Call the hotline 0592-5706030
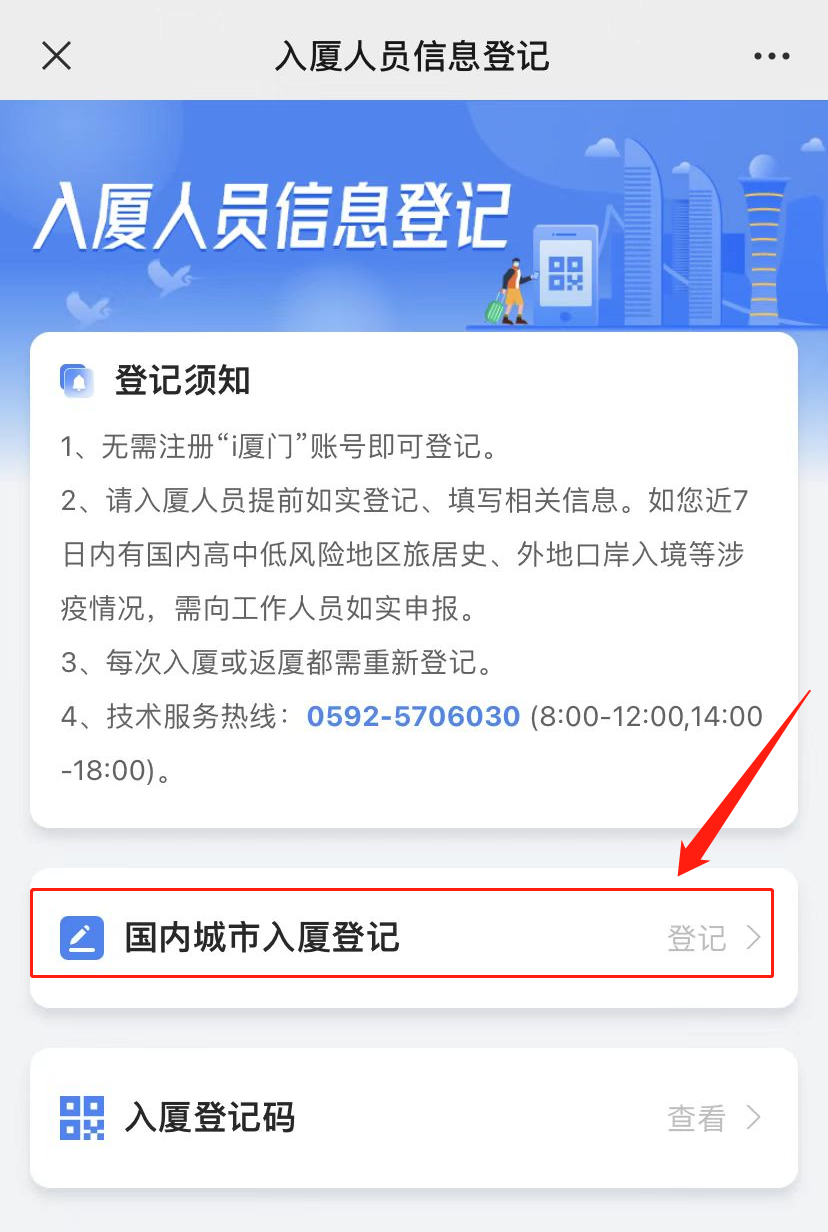Screen dimensions: 828x1232 point(413,716)
